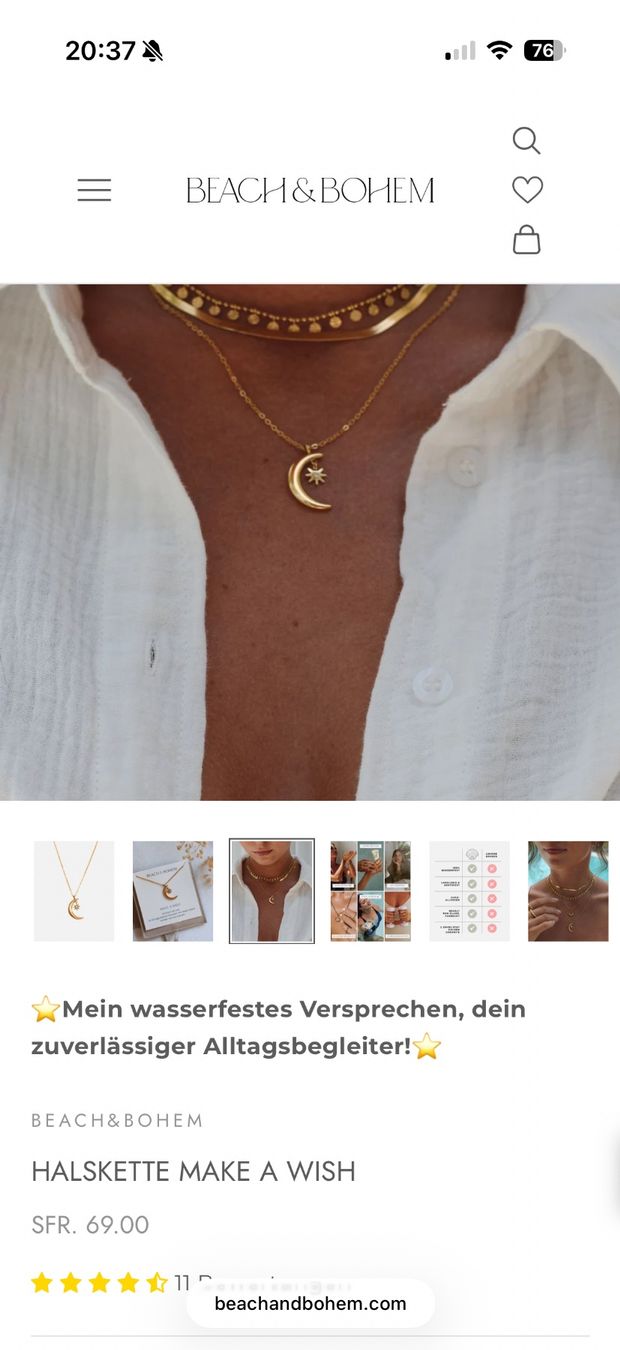Select the highlighted white shirt thumbnail

(272, 891)
